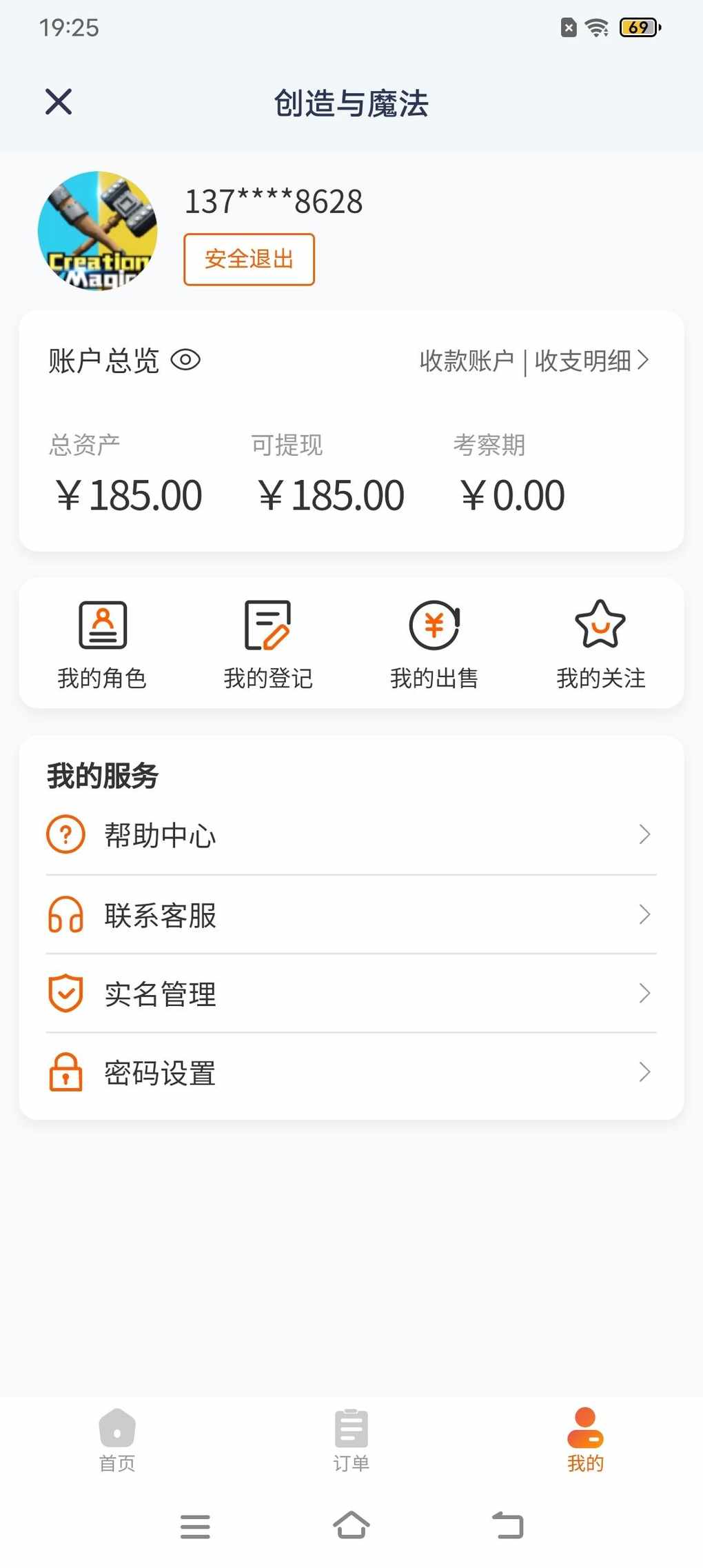Select the 我的 tab
This screenshot has height=1568, width=703.
(x=585, y=1440)
